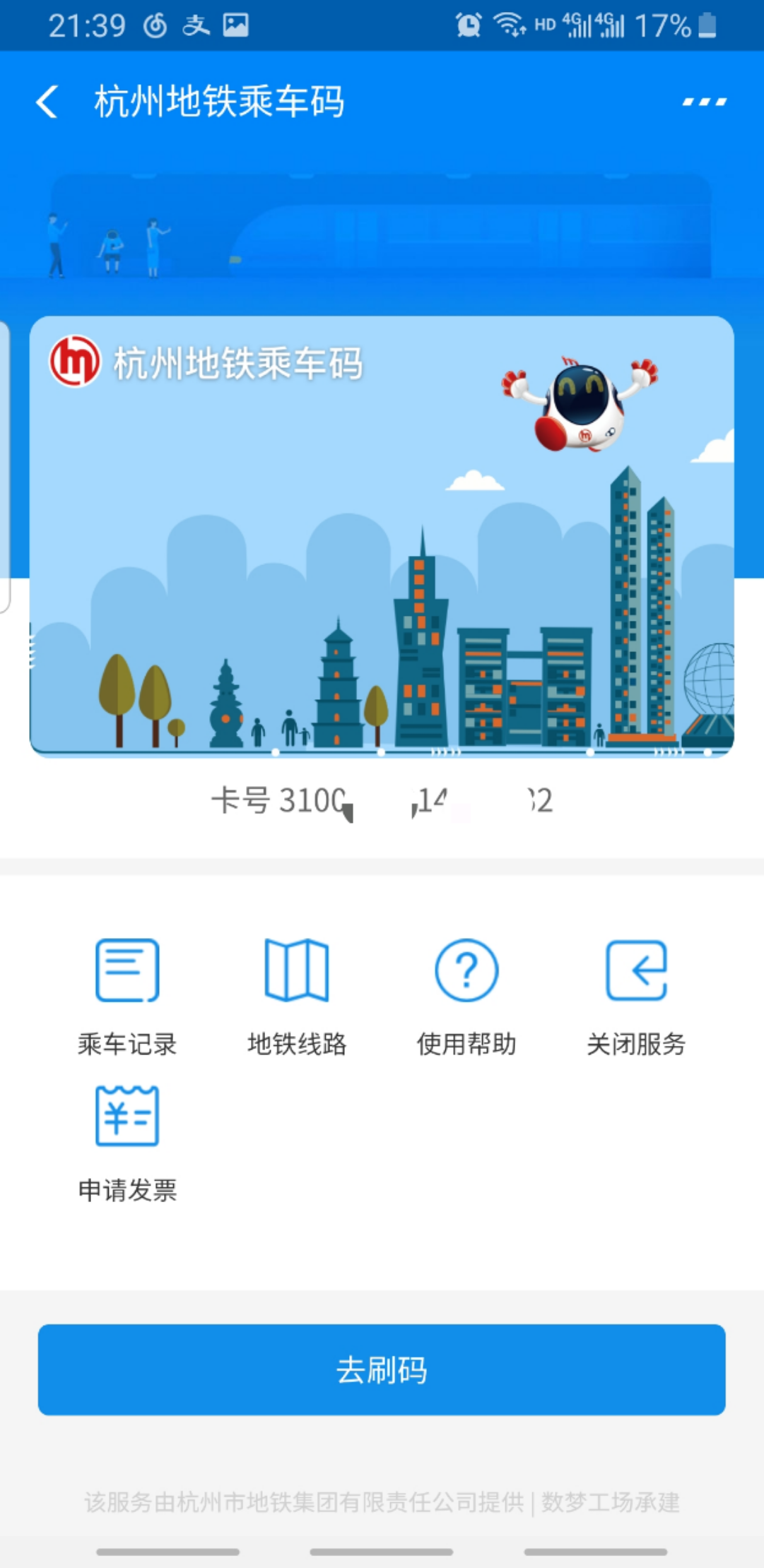
Task: View 乘车记录 ride history
Action: click(127, 994)
